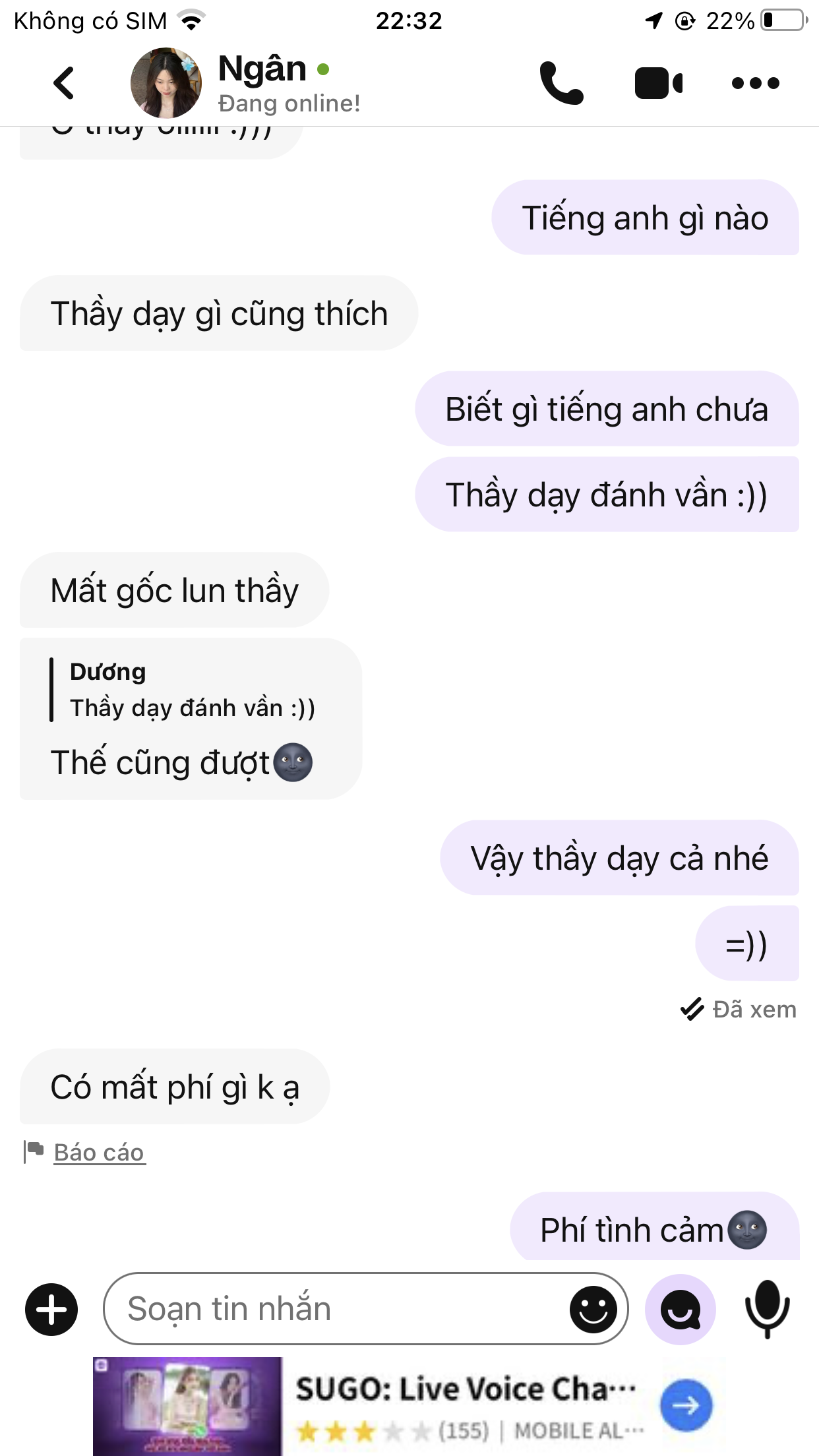Tap the Báo cáo report link
The image size is (819, 1456).
(99, 1153)
